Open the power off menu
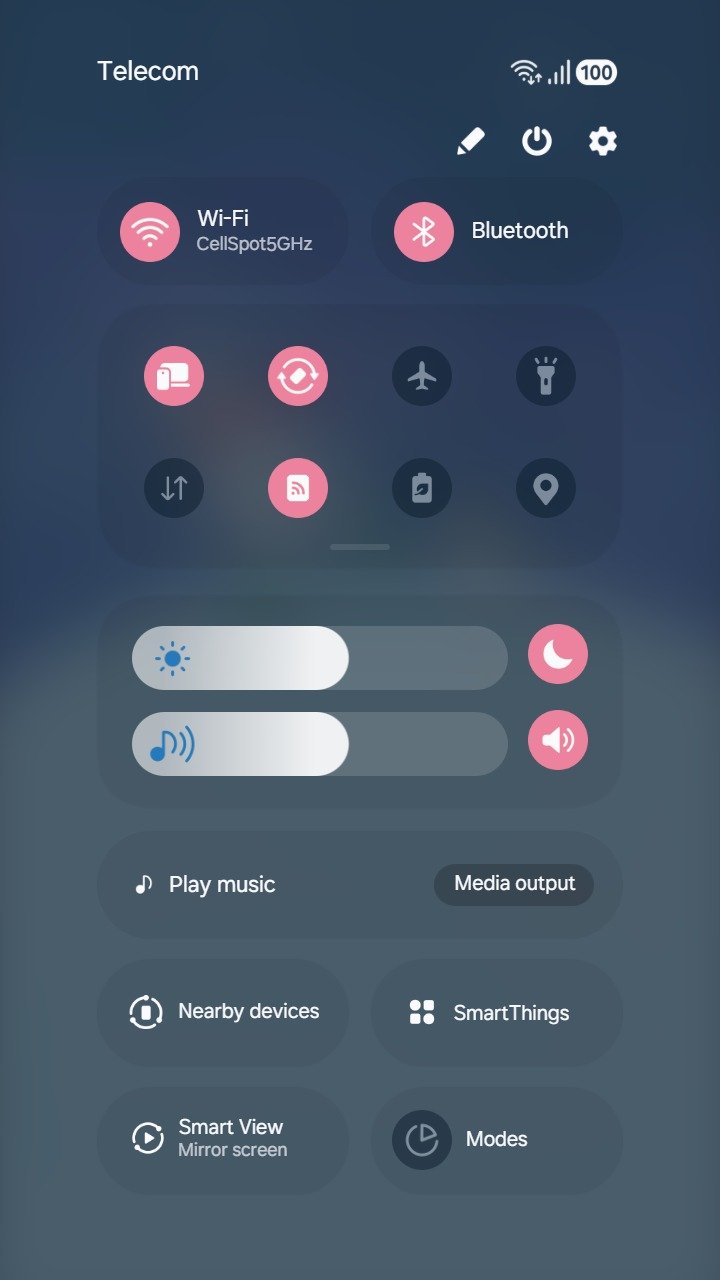 click(537, 141)
